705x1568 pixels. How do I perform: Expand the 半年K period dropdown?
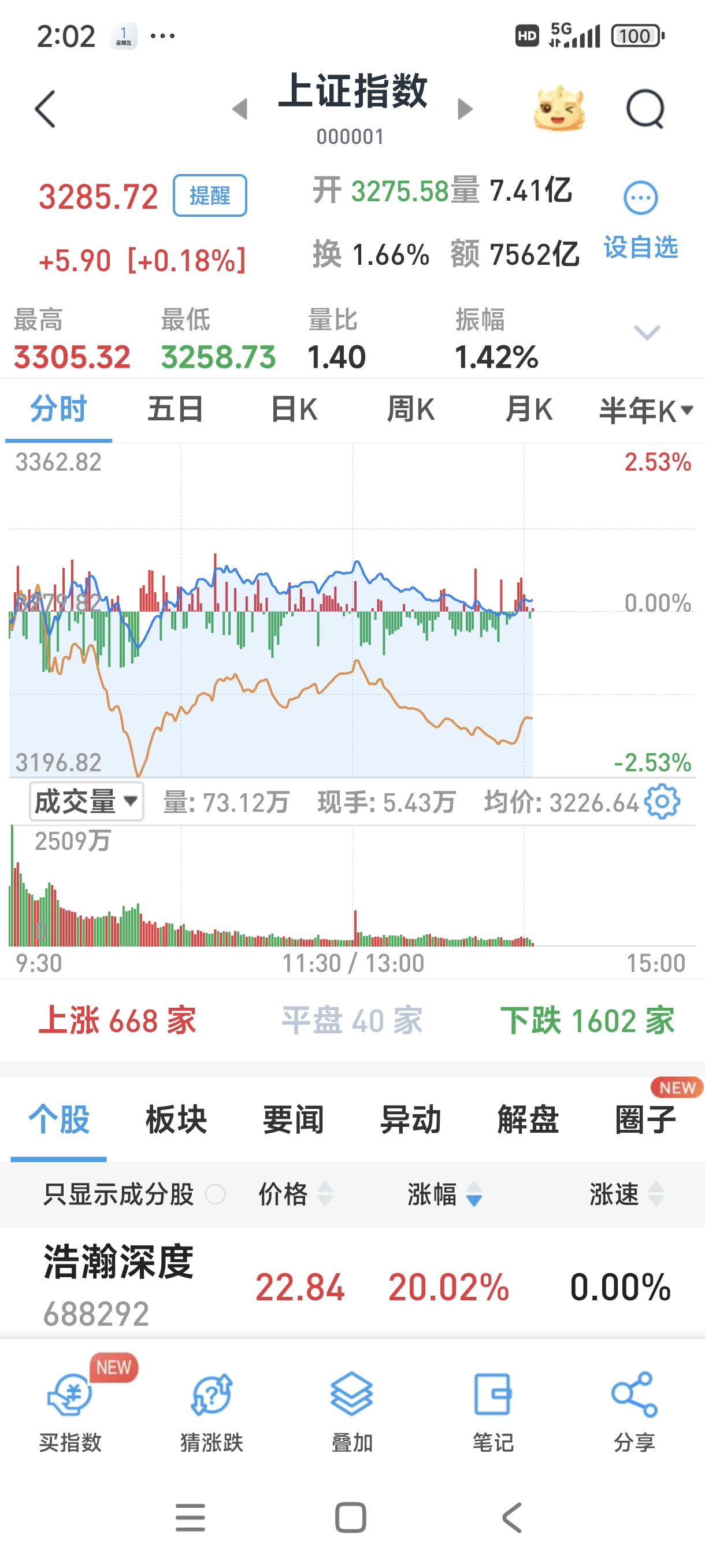[x=643, y=410]
